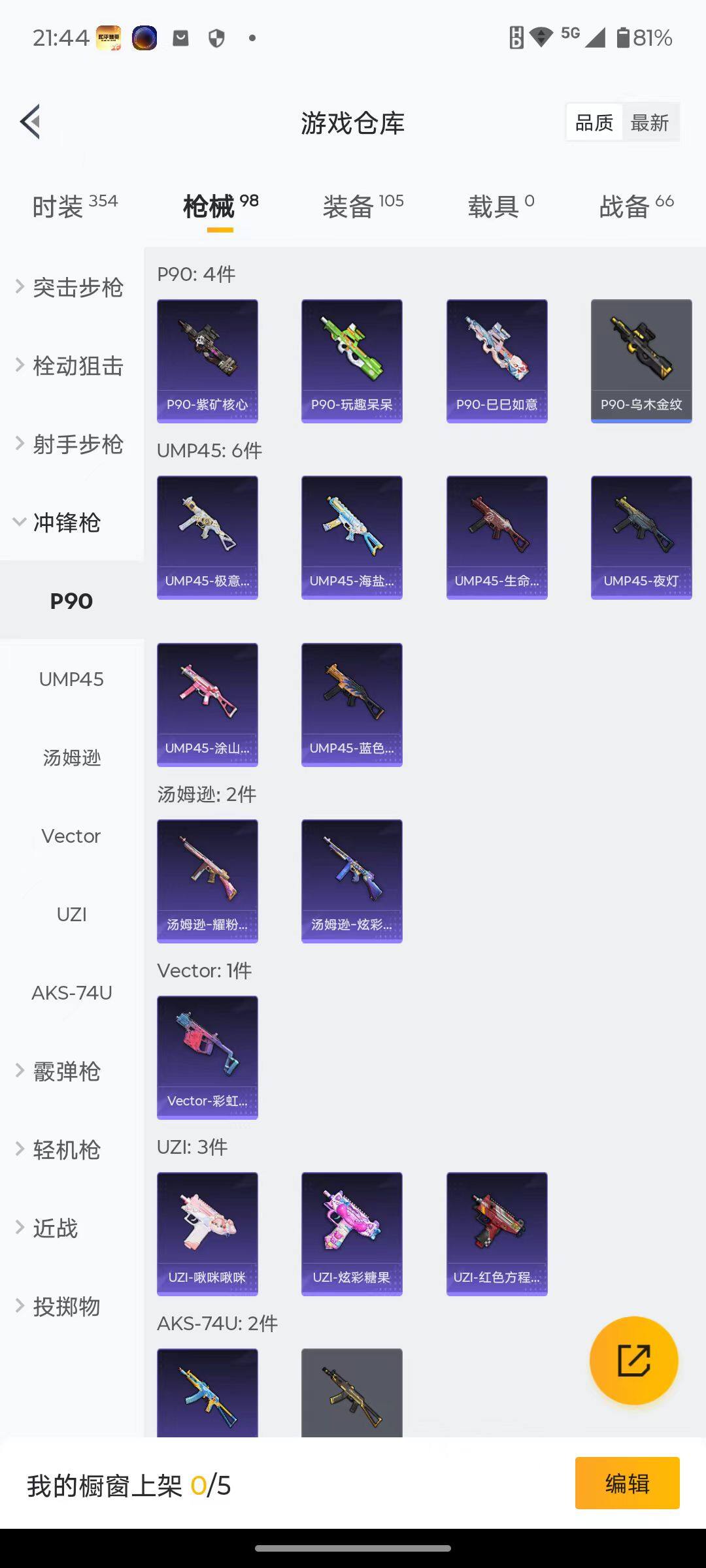Jump to Vector in the side list
This screenshot has width=706, height=1568.
(x=71, y=836)
